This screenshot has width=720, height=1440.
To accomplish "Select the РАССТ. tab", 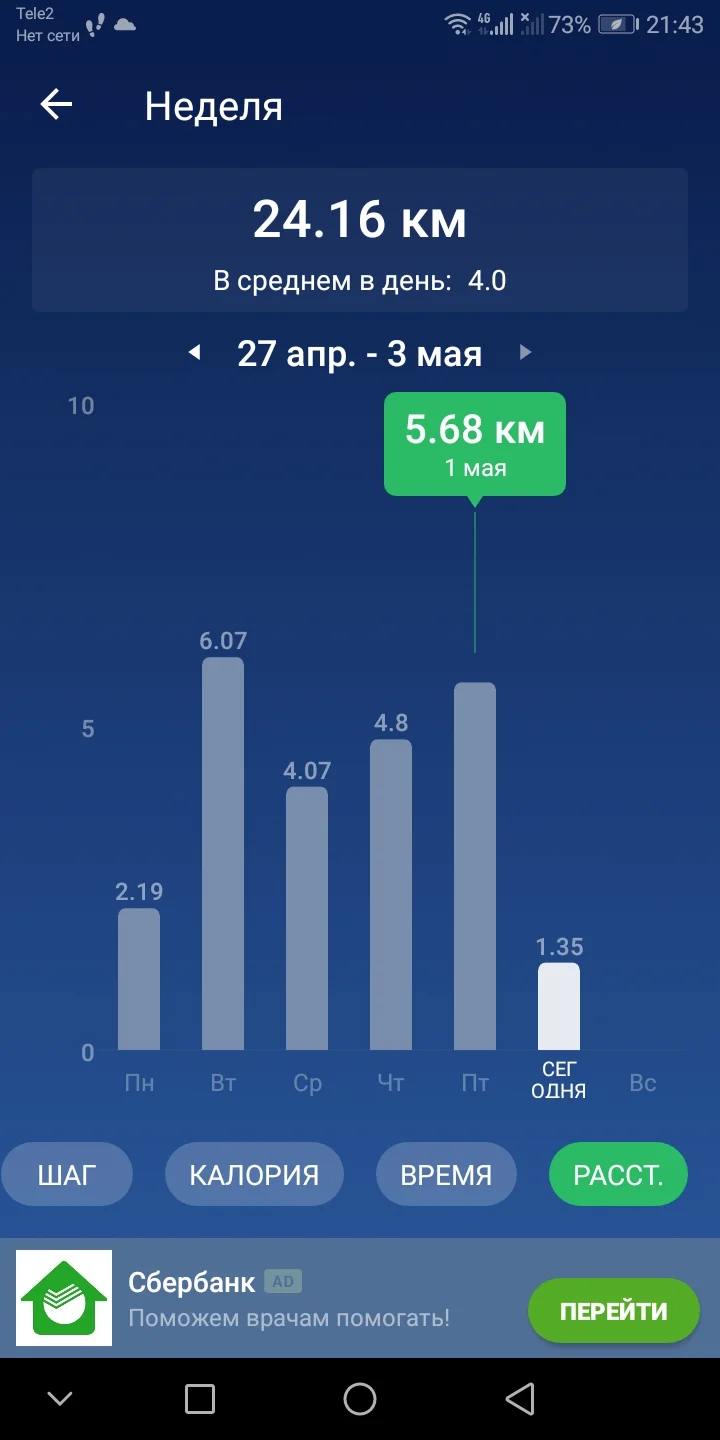I will click(618, 1174).
